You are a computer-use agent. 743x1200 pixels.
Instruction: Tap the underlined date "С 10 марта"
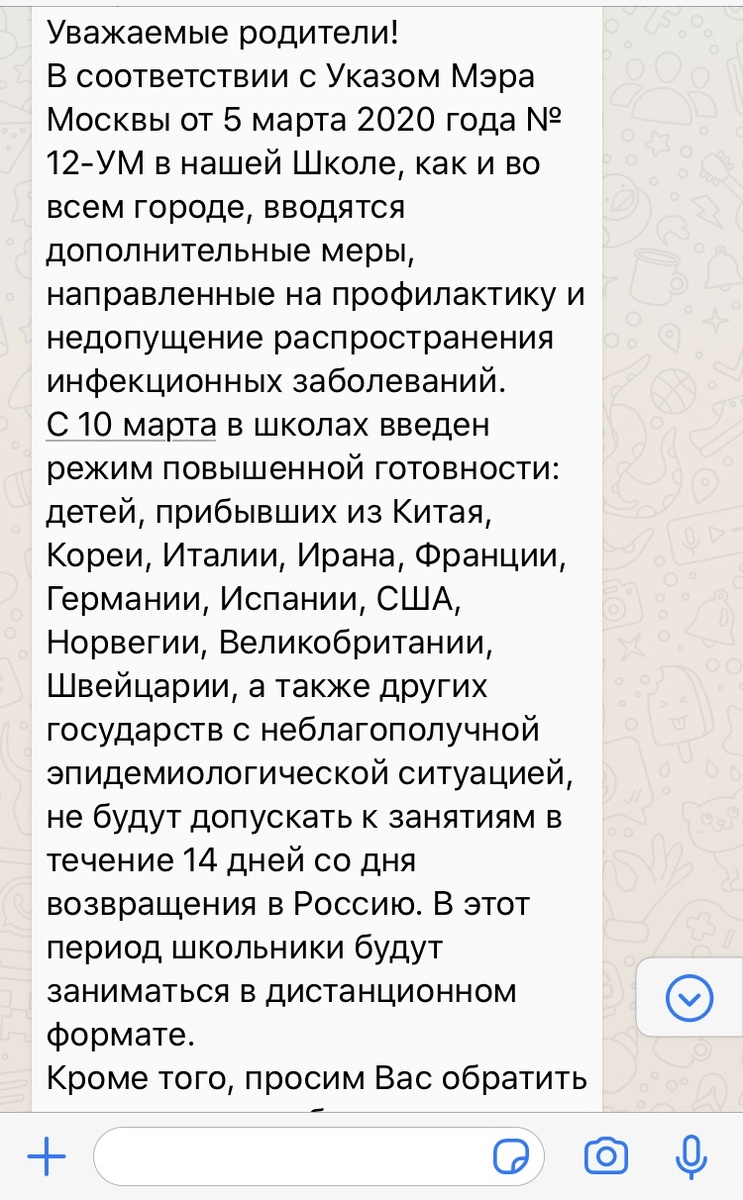point(131,425)
